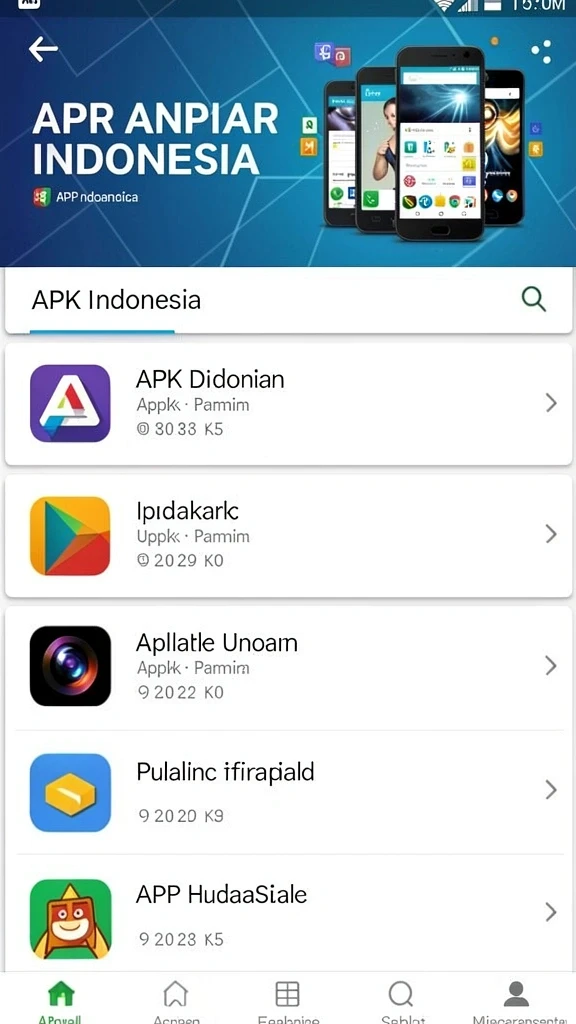The image size is (576, 1024).
Task: Switch to the green home tab
Action: pos(61,1000)
